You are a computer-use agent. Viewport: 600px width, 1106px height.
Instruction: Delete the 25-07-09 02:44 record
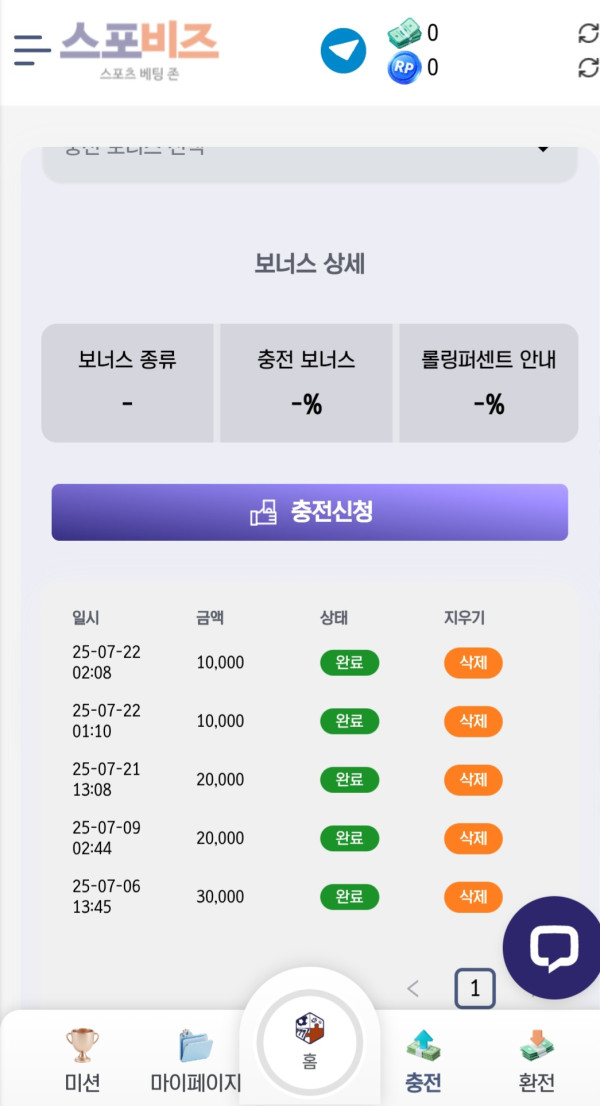pos(473,839)
